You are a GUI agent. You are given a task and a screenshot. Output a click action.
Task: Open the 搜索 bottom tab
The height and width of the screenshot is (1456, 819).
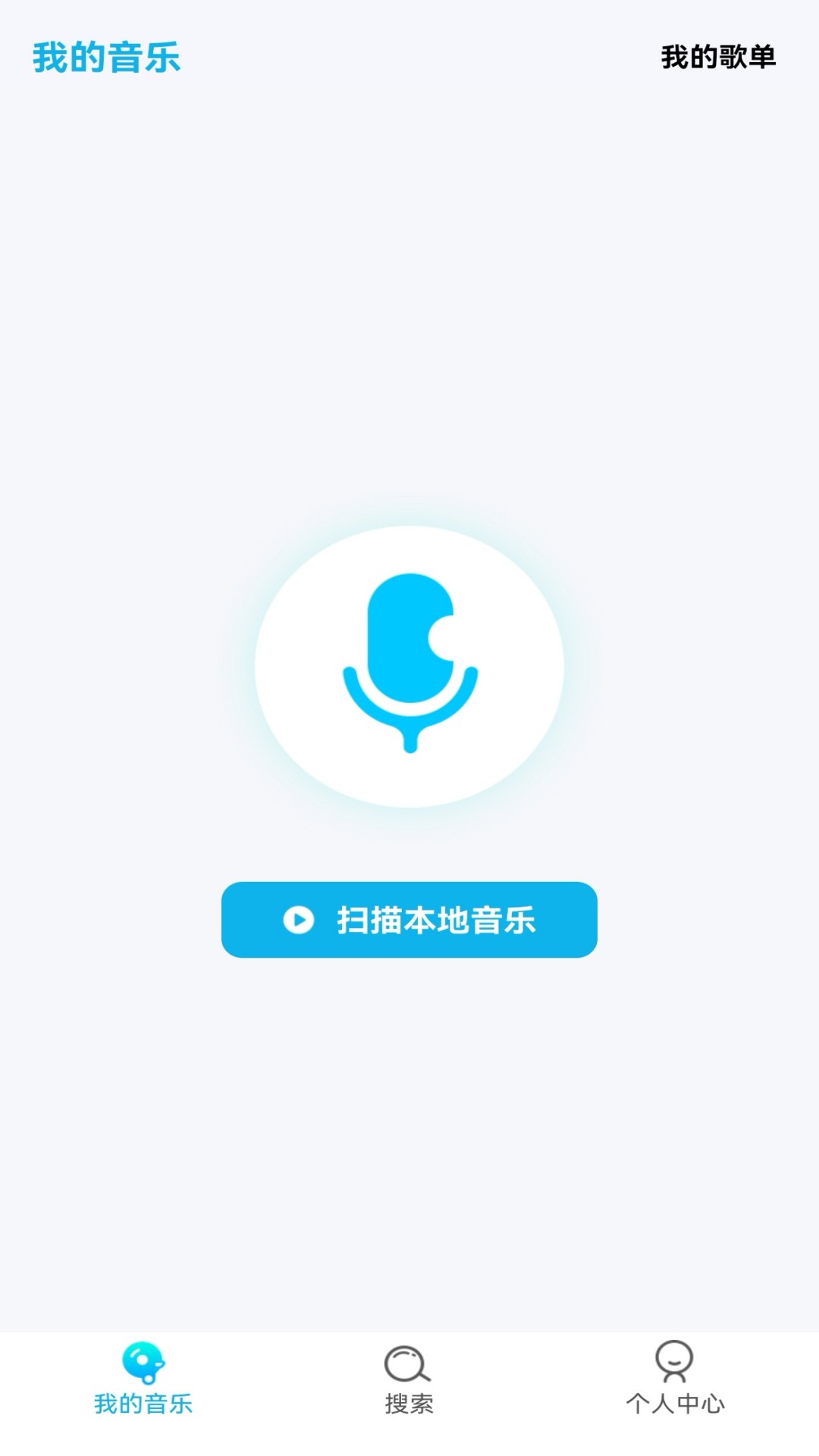pyautogui.click(x=409, y=1380)
